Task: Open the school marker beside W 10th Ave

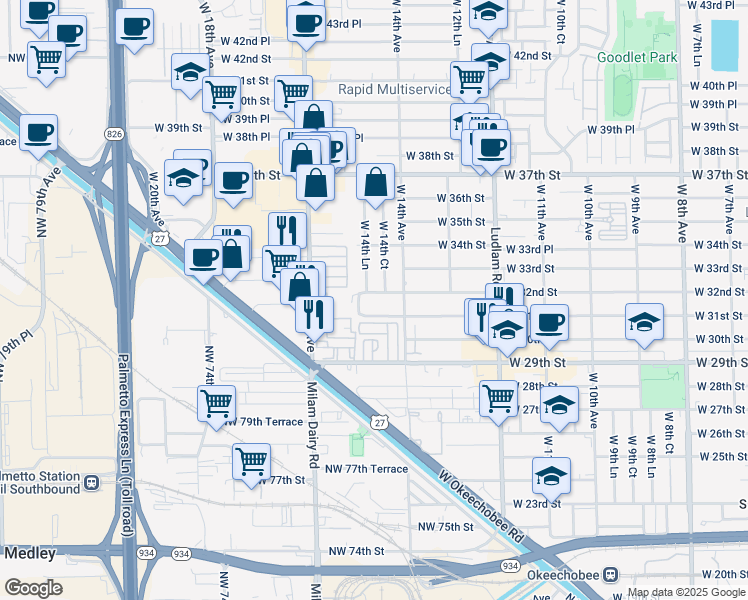Action: tap(644, 321)
